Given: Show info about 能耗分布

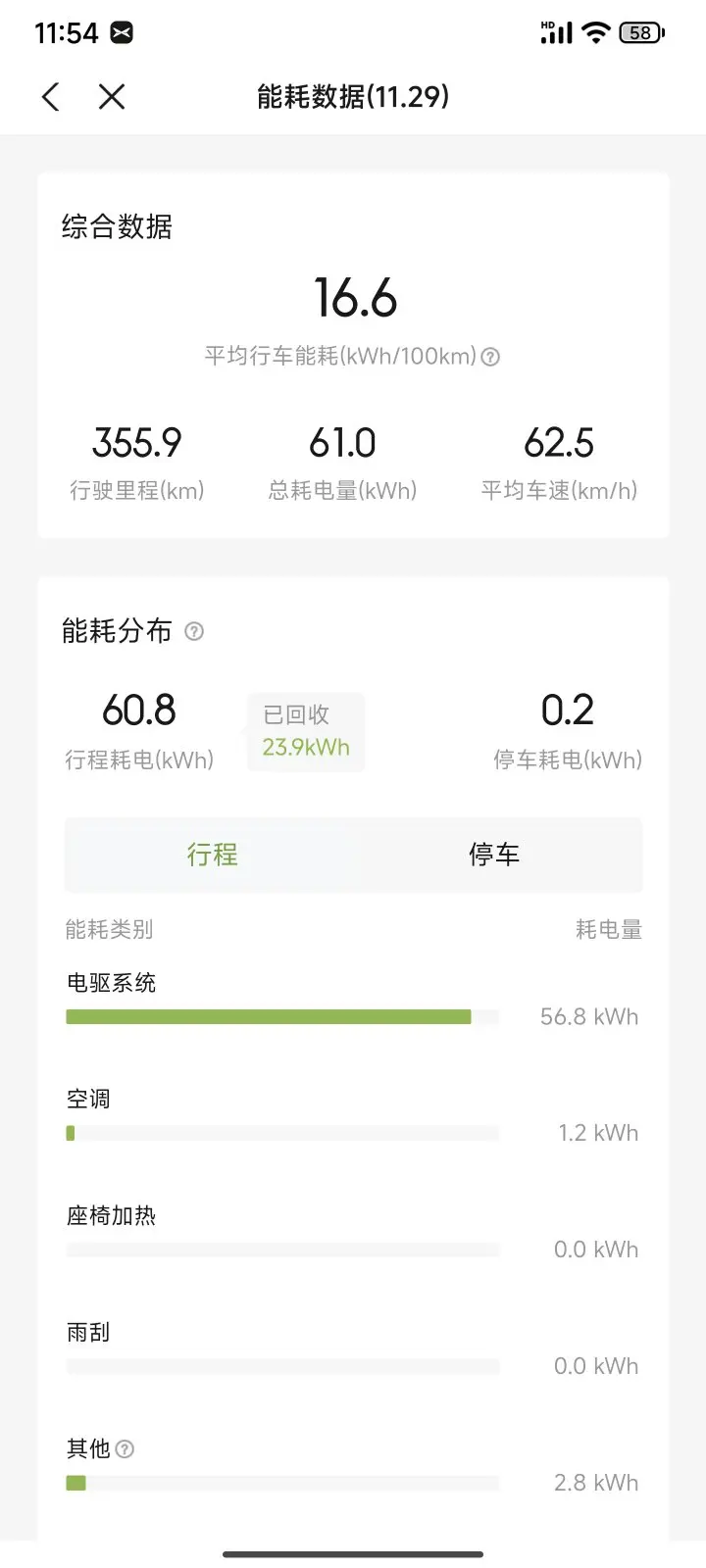Looking at the screenshot, I should coord(194,631).
